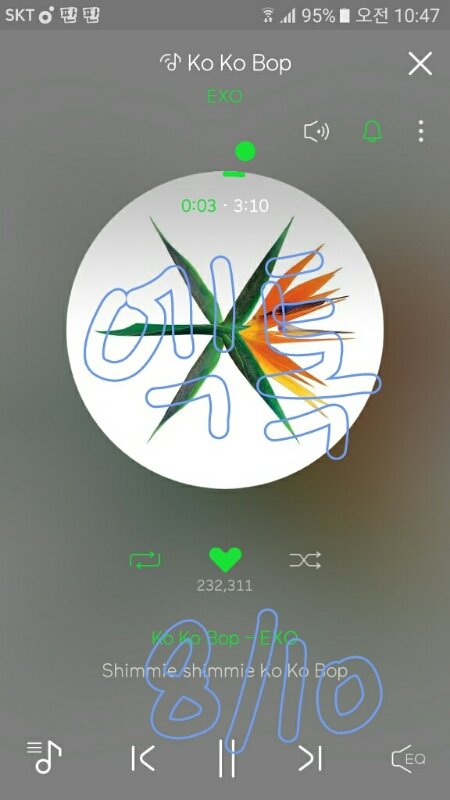Skip to the next track
The image size is (450, 800).
(310, 758)
